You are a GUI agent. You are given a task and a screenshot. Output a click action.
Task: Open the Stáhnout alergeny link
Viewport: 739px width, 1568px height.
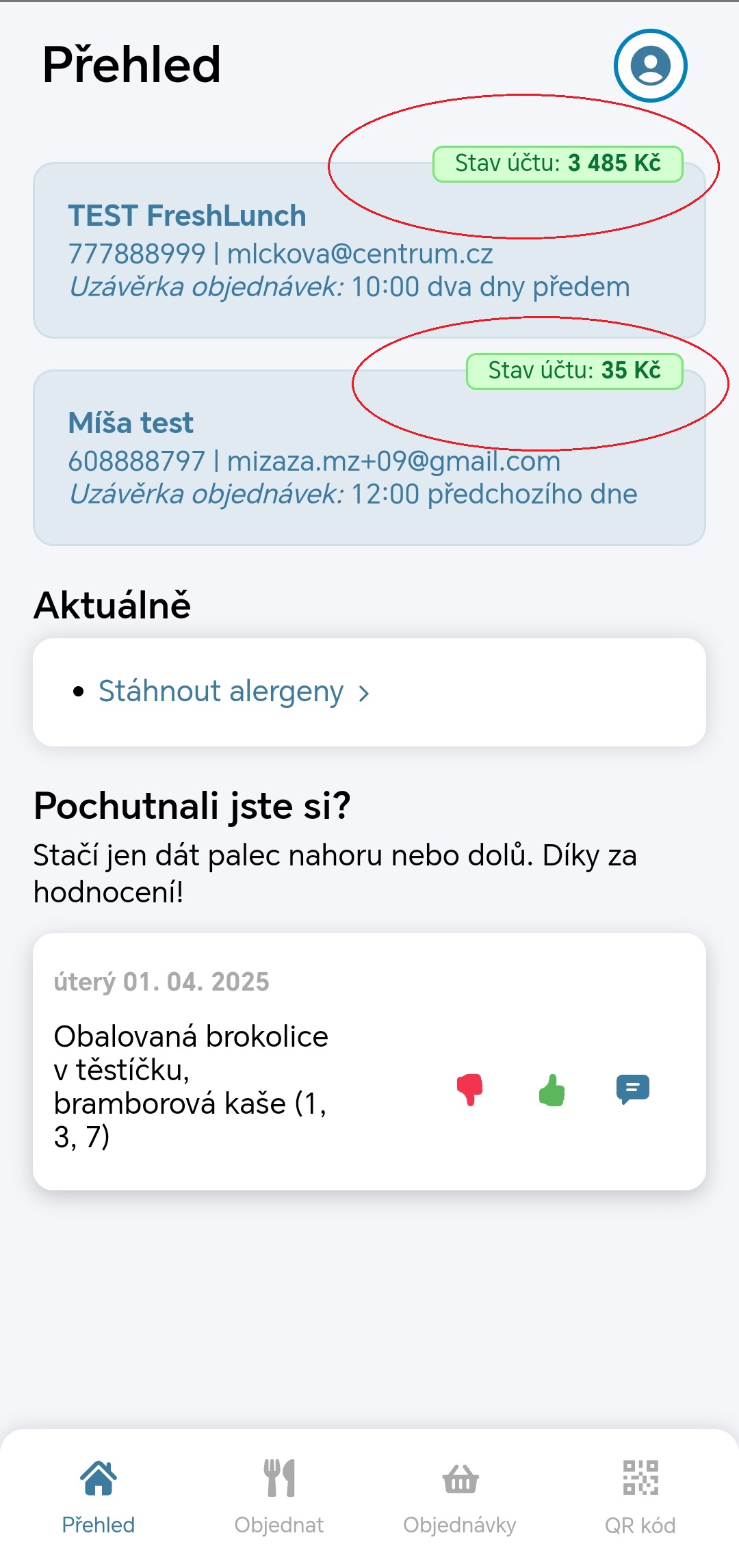(234, 692)
